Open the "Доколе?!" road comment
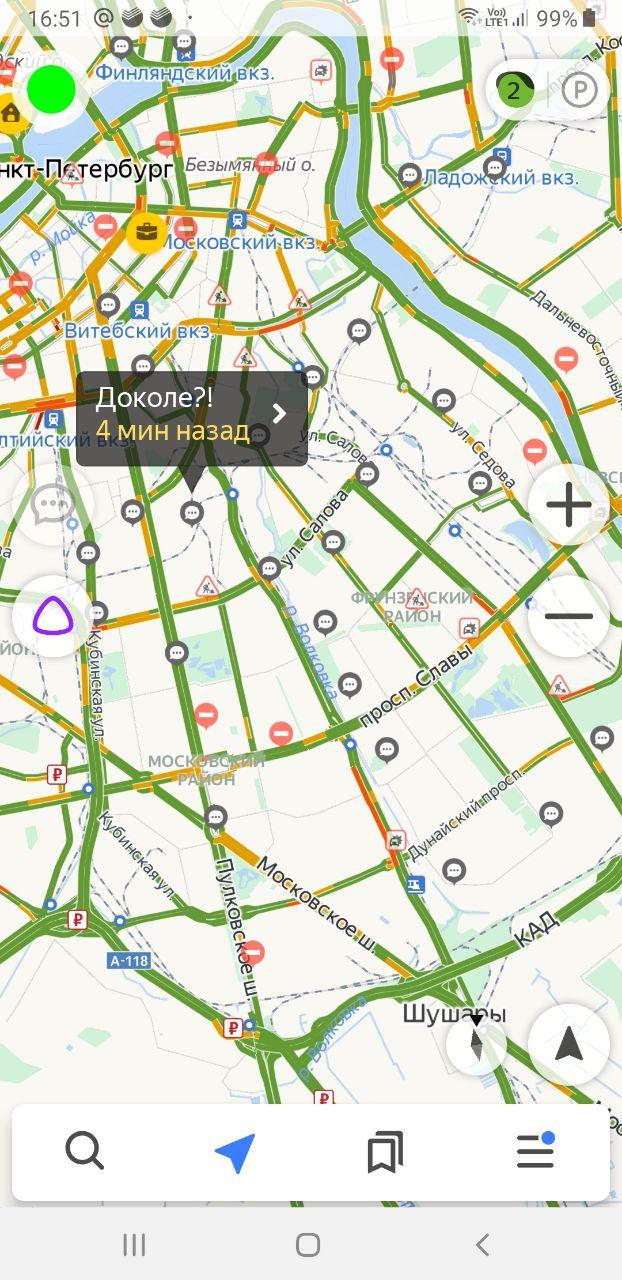This screenshot has width=622, height=1280. tap(191, 418)
